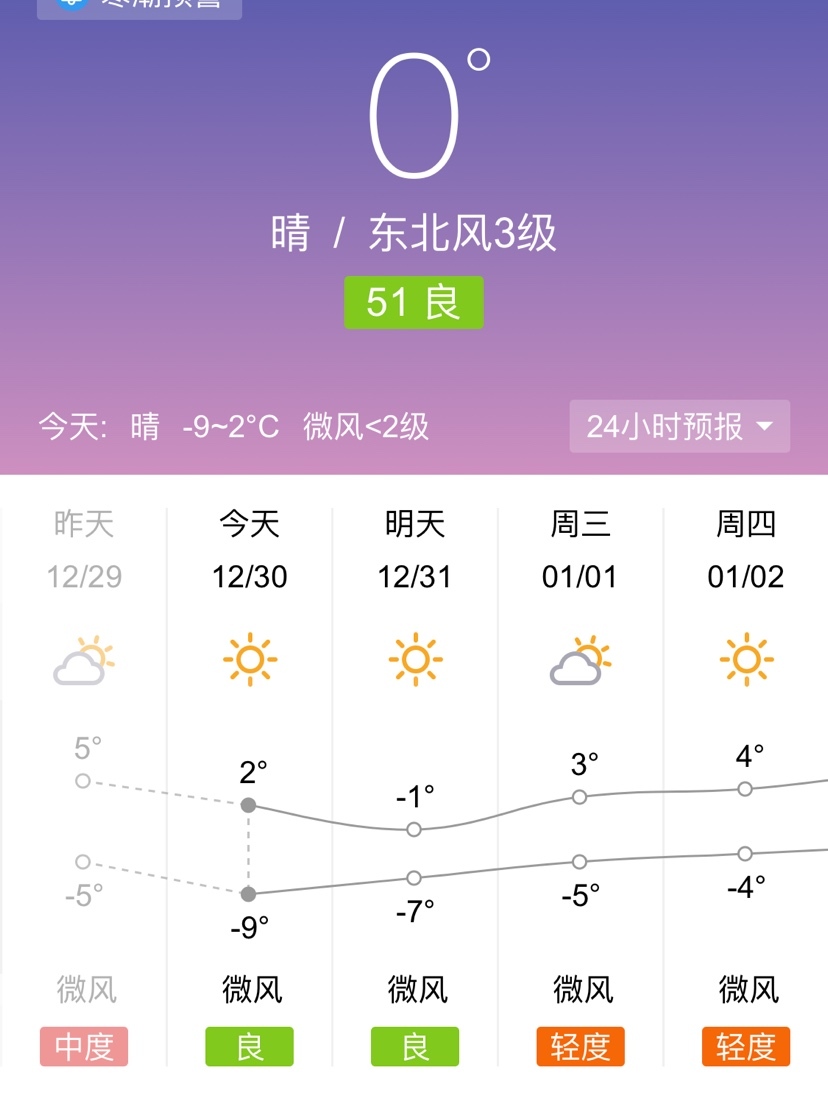This screenshot has width=828, height=1093.
Task: Open the 寒潮预警 weather alert chip
Action: tap(139, 6)
